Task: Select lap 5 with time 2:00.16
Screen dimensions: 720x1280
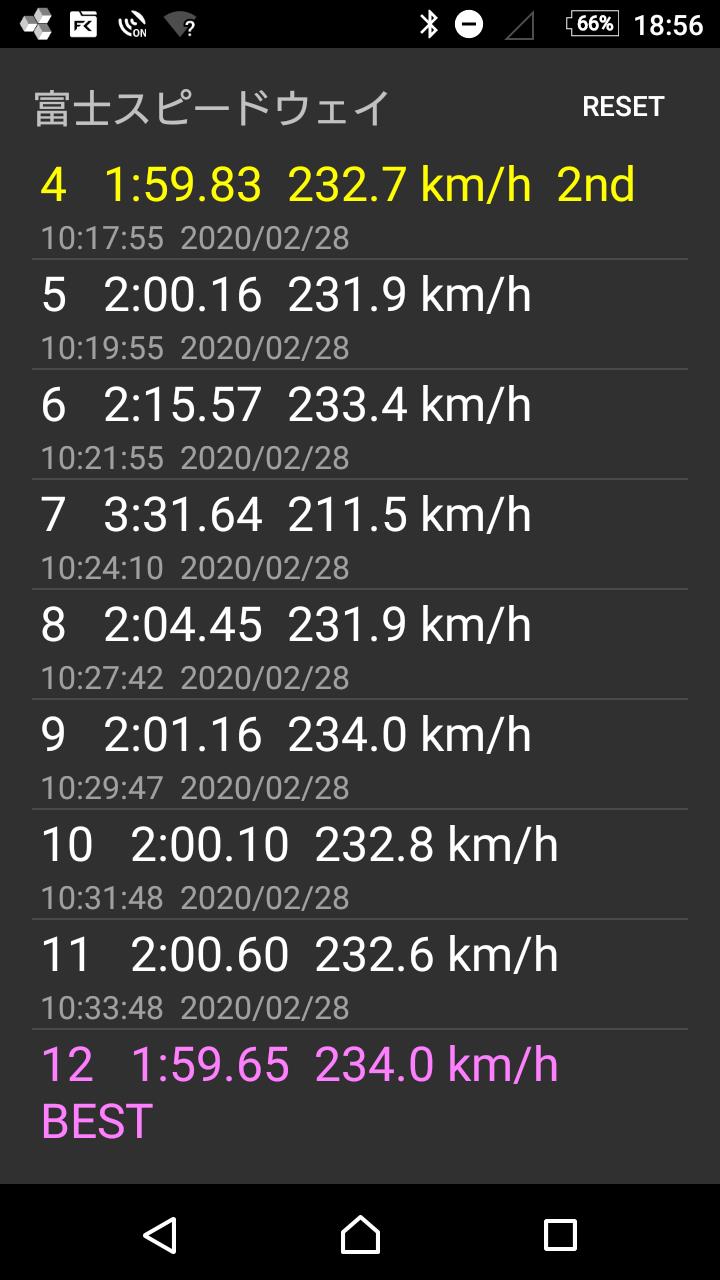Action: pyautogui.click(x=360, y=315)
